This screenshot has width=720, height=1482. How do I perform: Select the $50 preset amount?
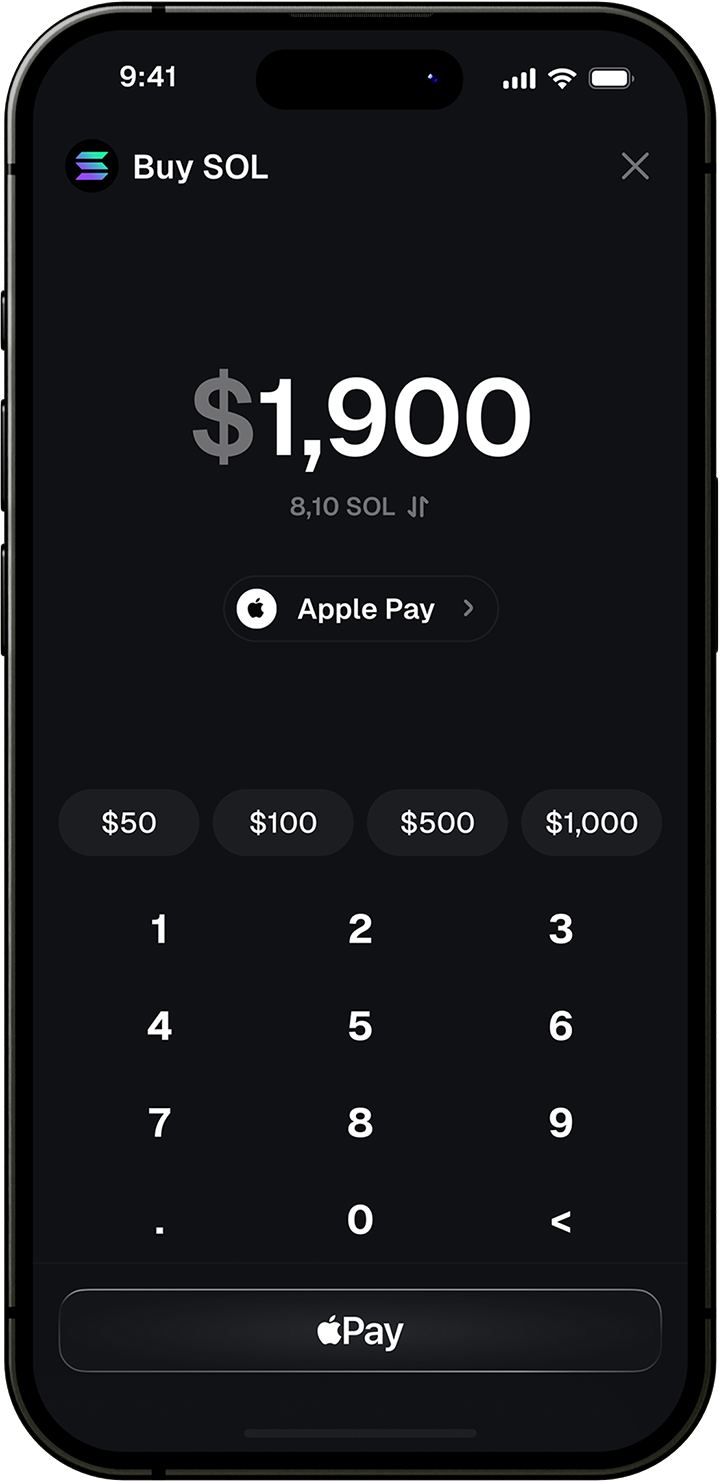point(129,822)
